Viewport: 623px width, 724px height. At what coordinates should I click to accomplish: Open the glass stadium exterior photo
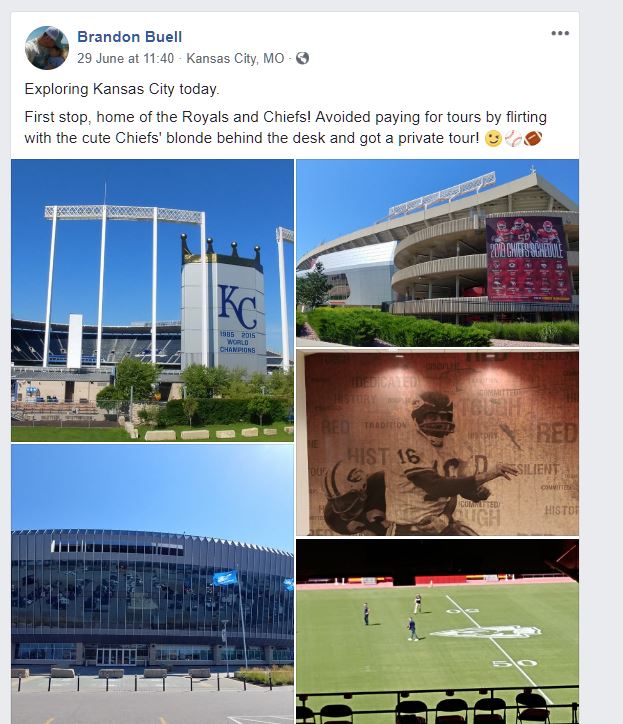(x=152, y=585)
